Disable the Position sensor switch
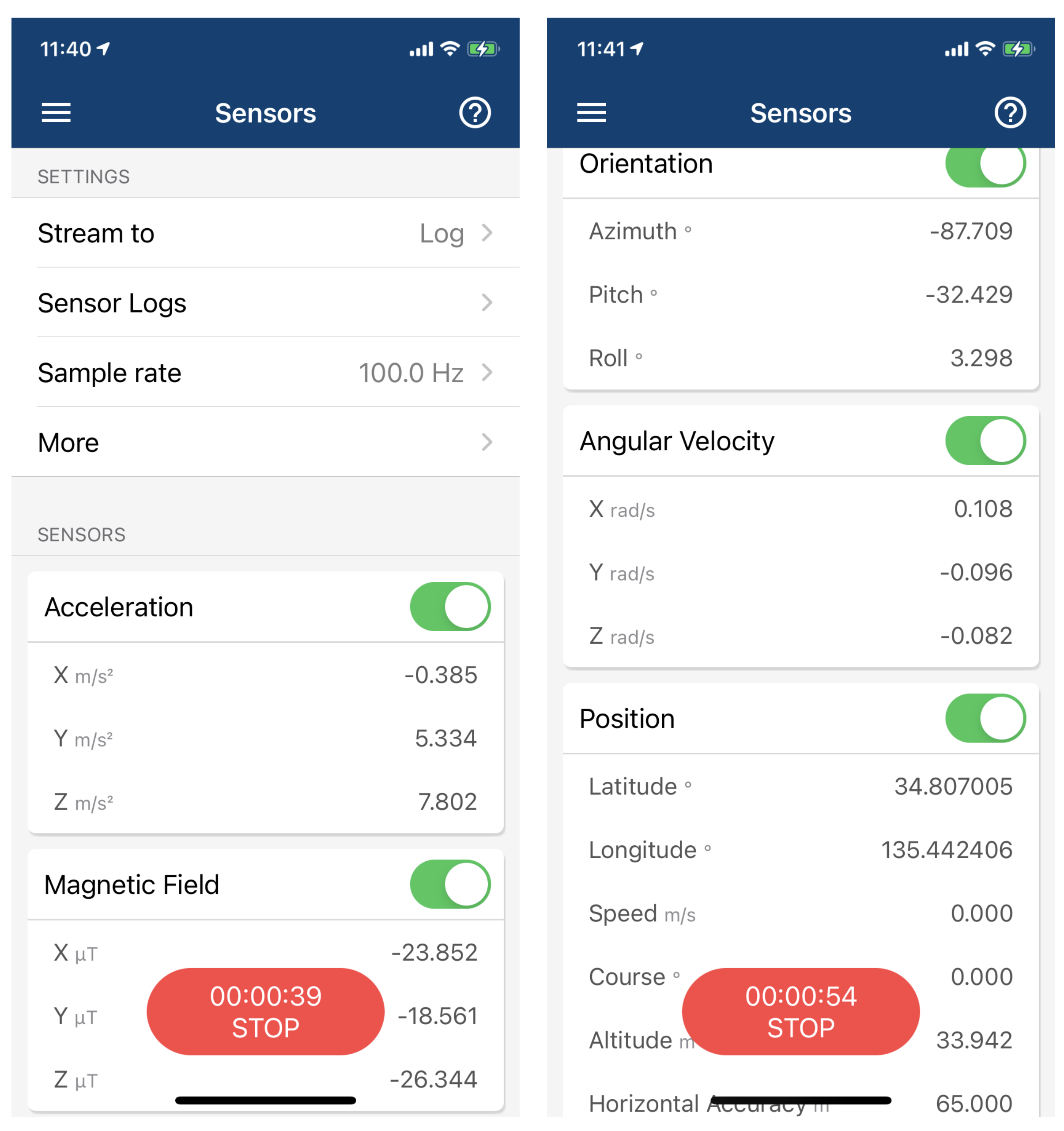 point(985,718)
